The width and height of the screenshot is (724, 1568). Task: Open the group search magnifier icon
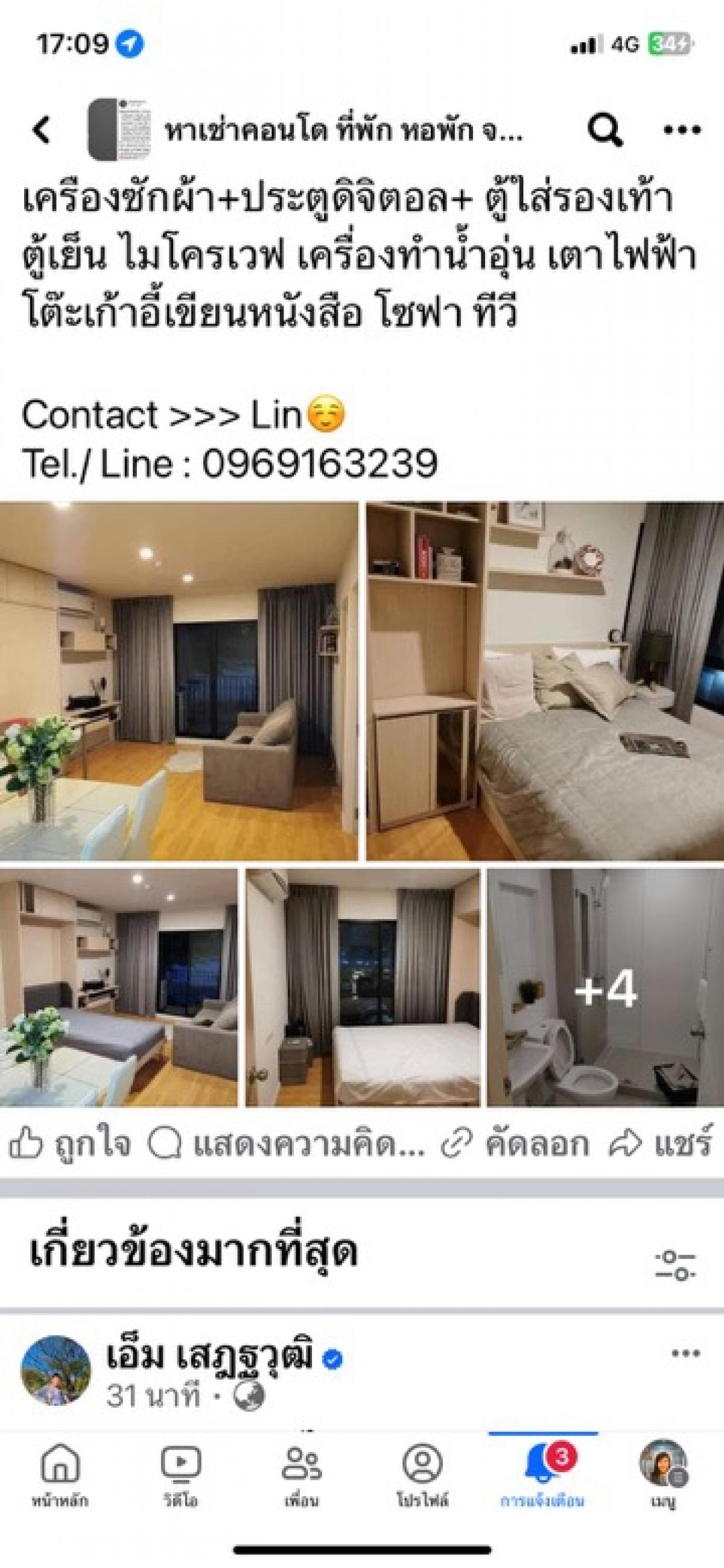(605, 130)
